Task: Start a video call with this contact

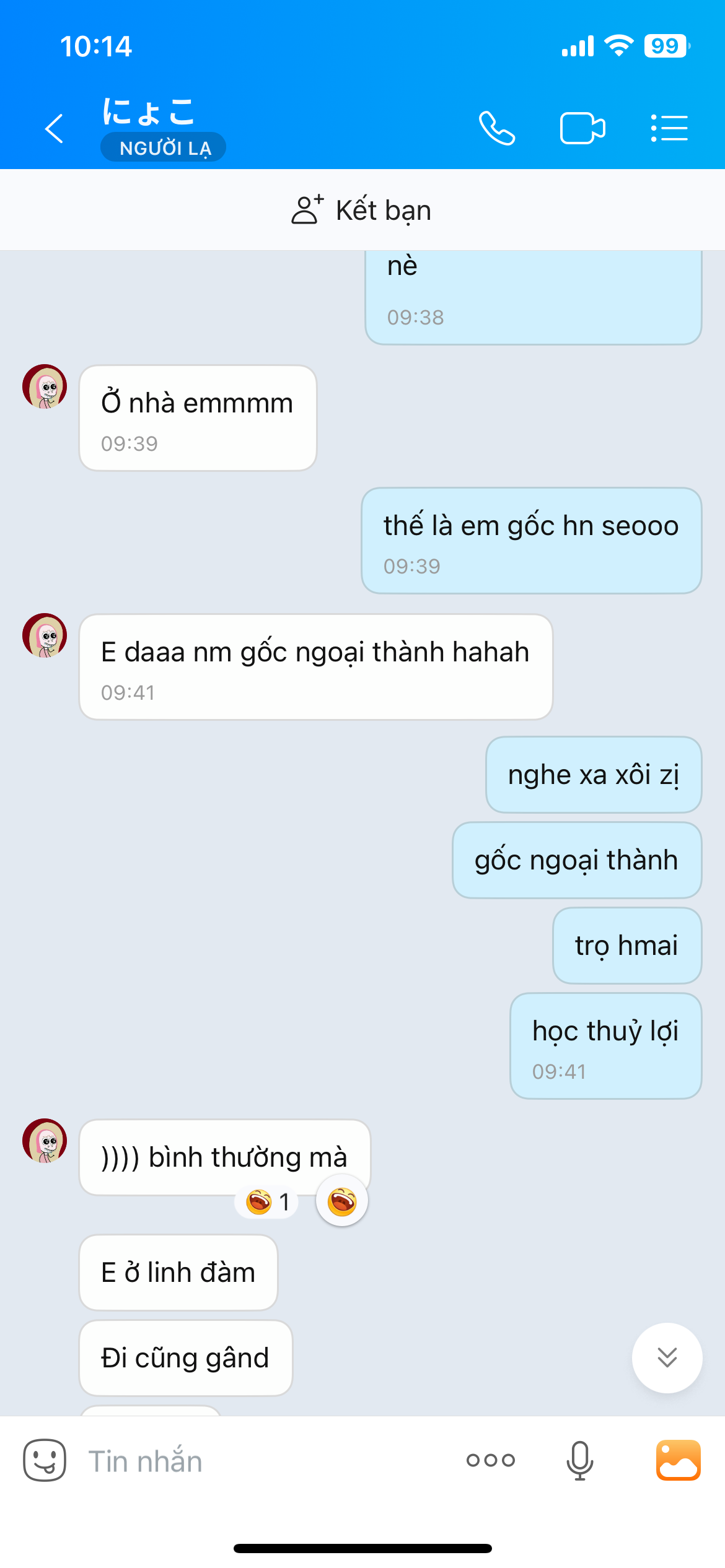Action: (x=582, y=128)
